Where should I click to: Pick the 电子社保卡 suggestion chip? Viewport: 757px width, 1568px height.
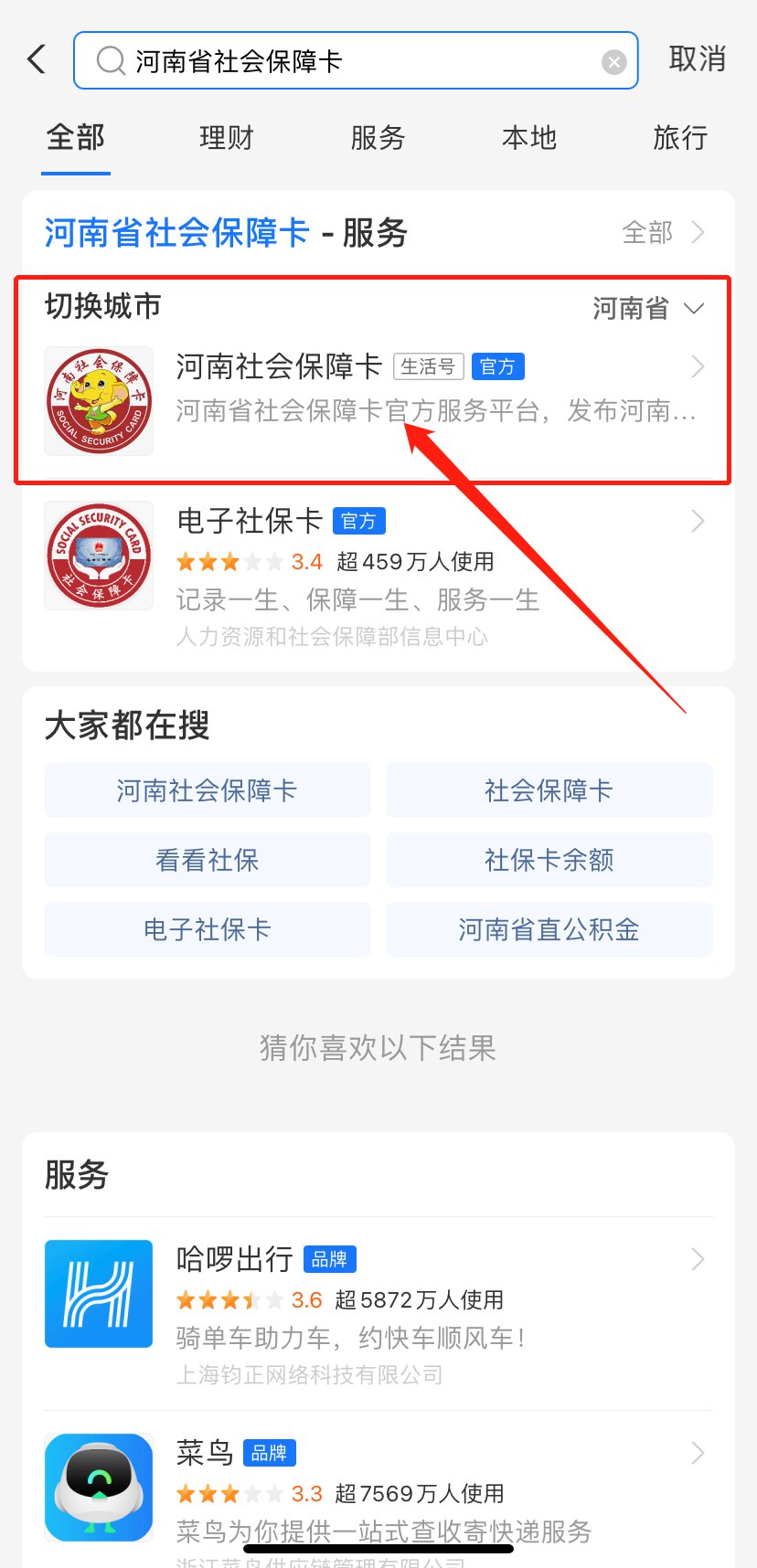208,929
